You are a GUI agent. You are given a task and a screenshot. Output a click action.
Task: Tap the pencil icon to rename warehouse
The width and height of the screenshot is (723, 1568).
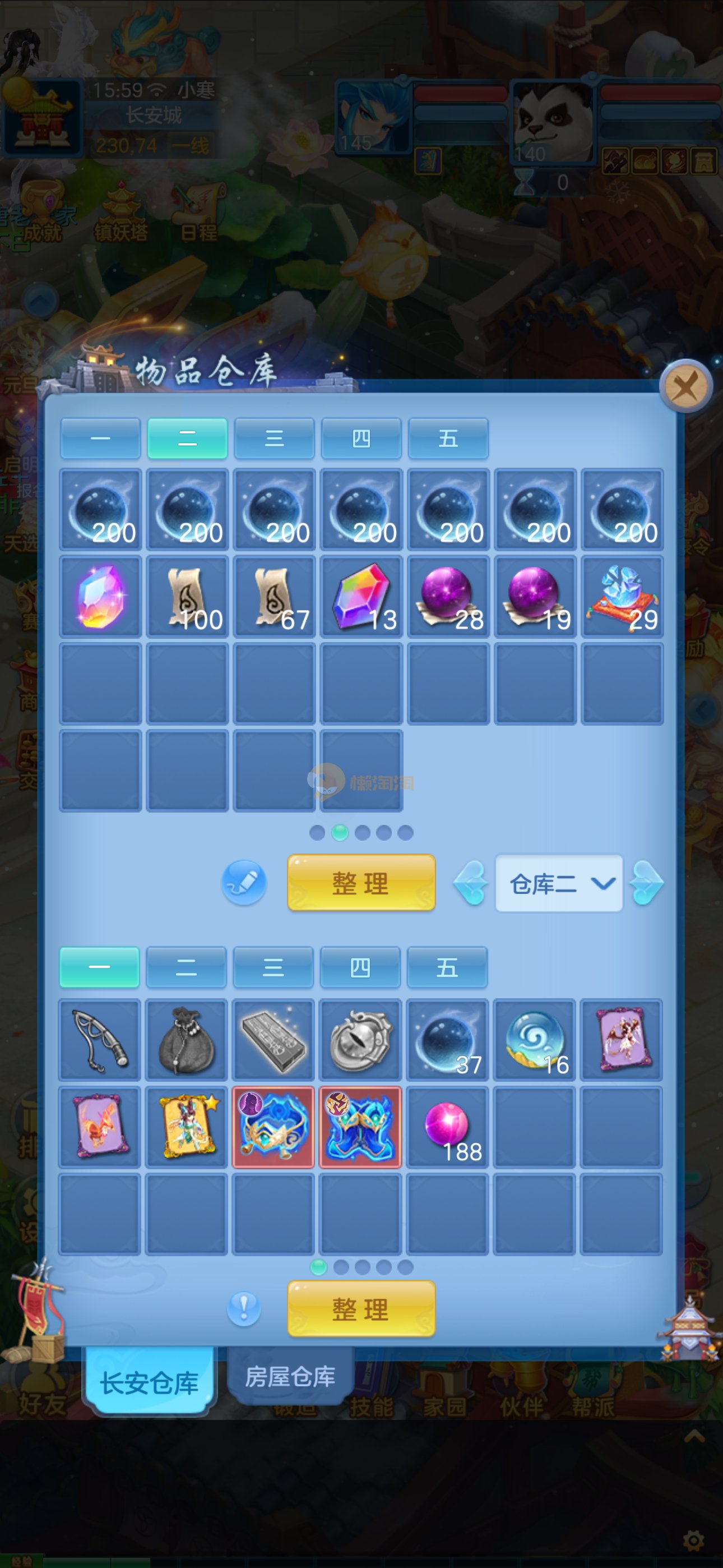(x=243, y=882)
